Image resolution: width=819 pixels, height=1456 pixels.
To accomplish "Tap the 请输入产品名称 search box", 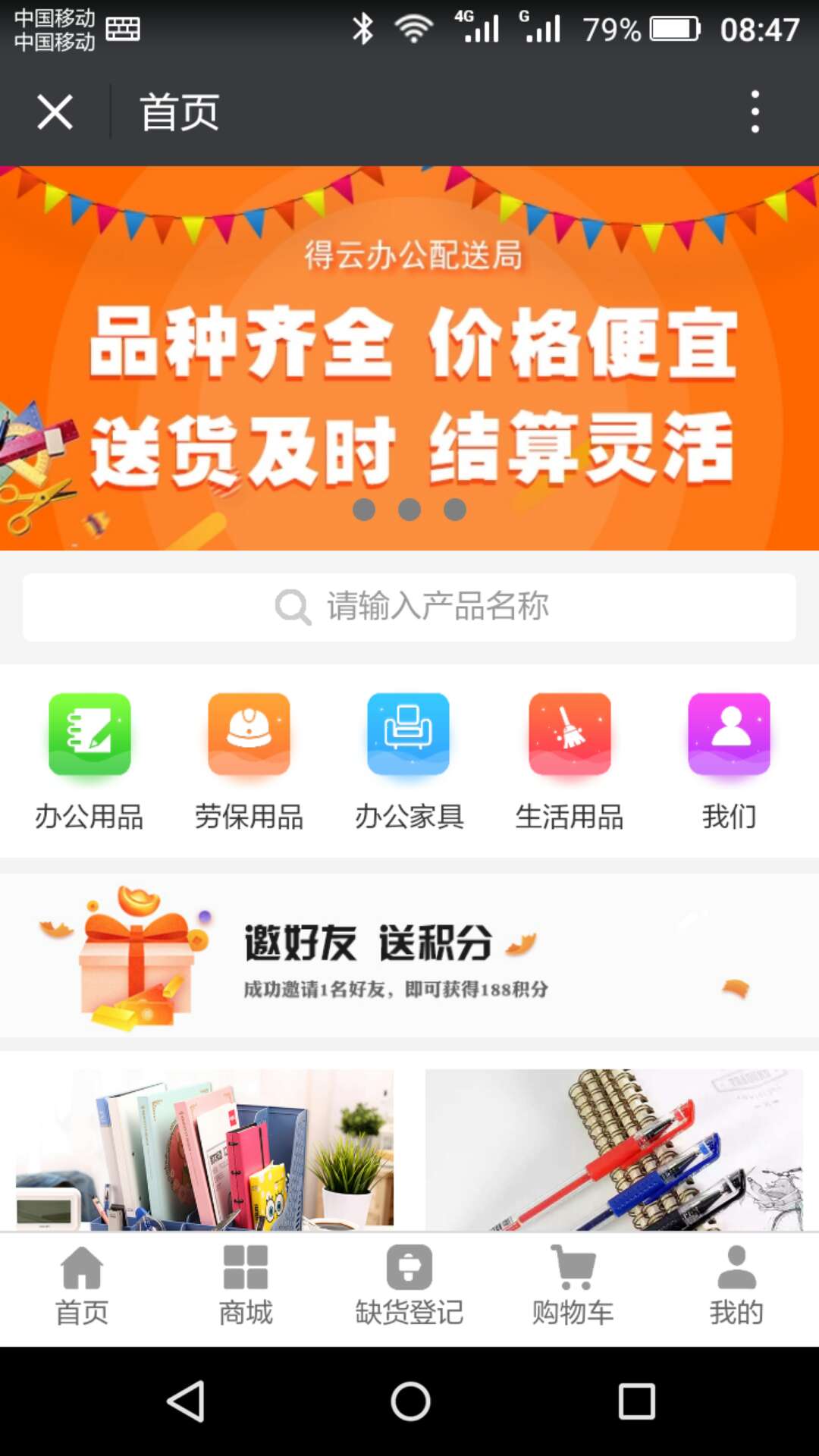I will [x=409, y=607].
